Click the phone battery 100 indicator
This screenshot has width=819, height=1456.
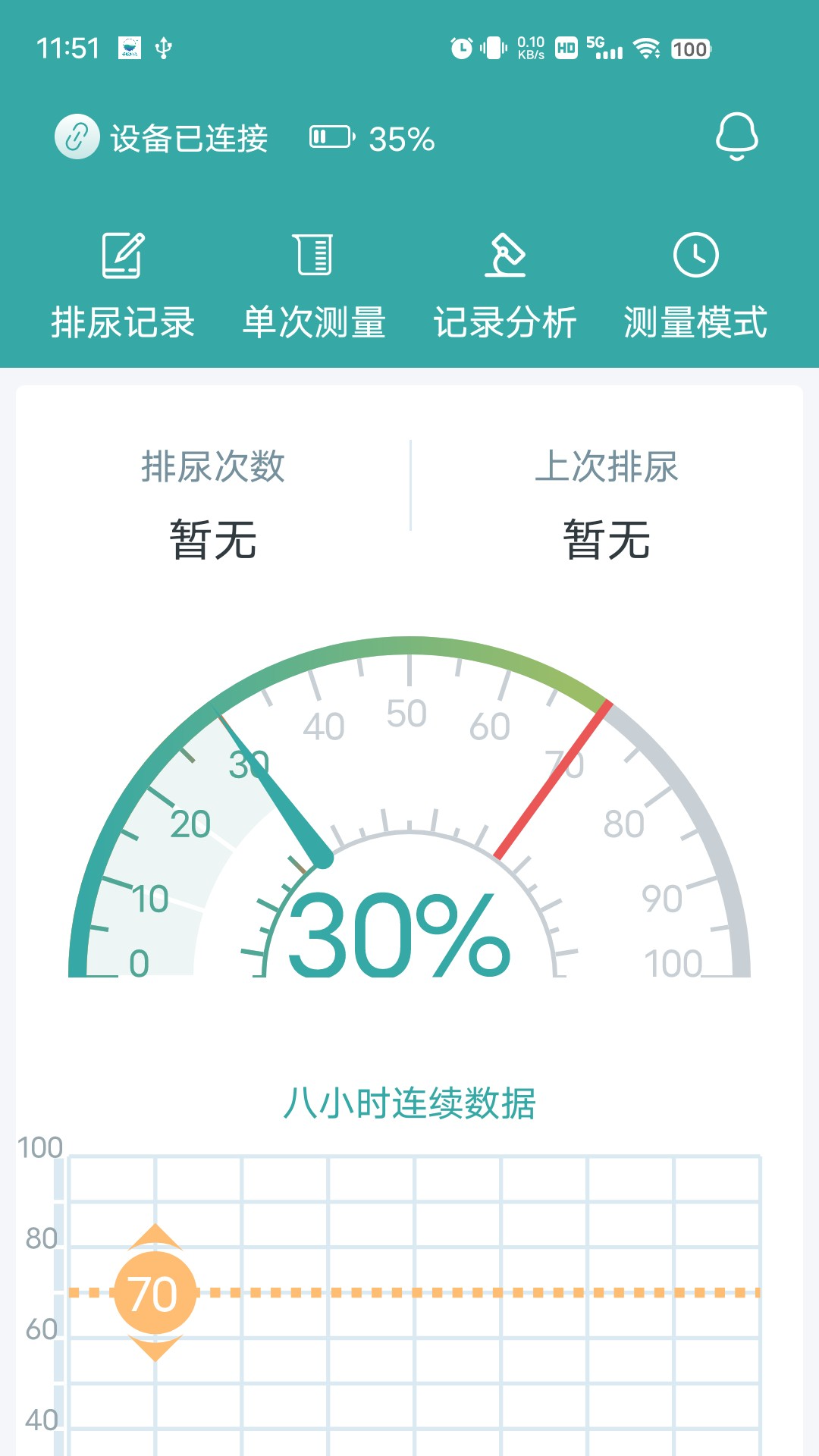691,48
